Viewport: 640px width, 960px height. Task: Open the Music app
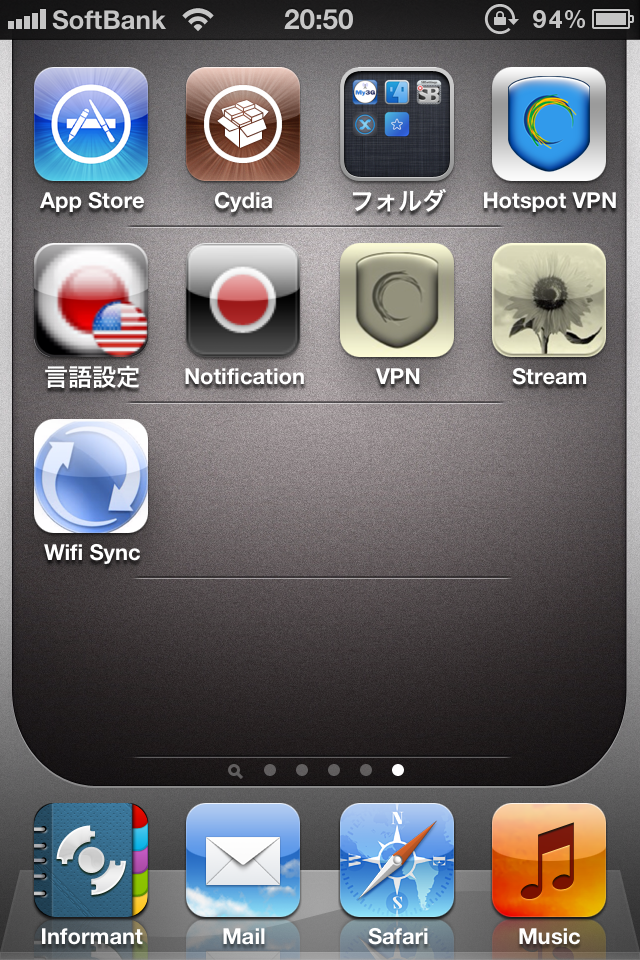549,860
